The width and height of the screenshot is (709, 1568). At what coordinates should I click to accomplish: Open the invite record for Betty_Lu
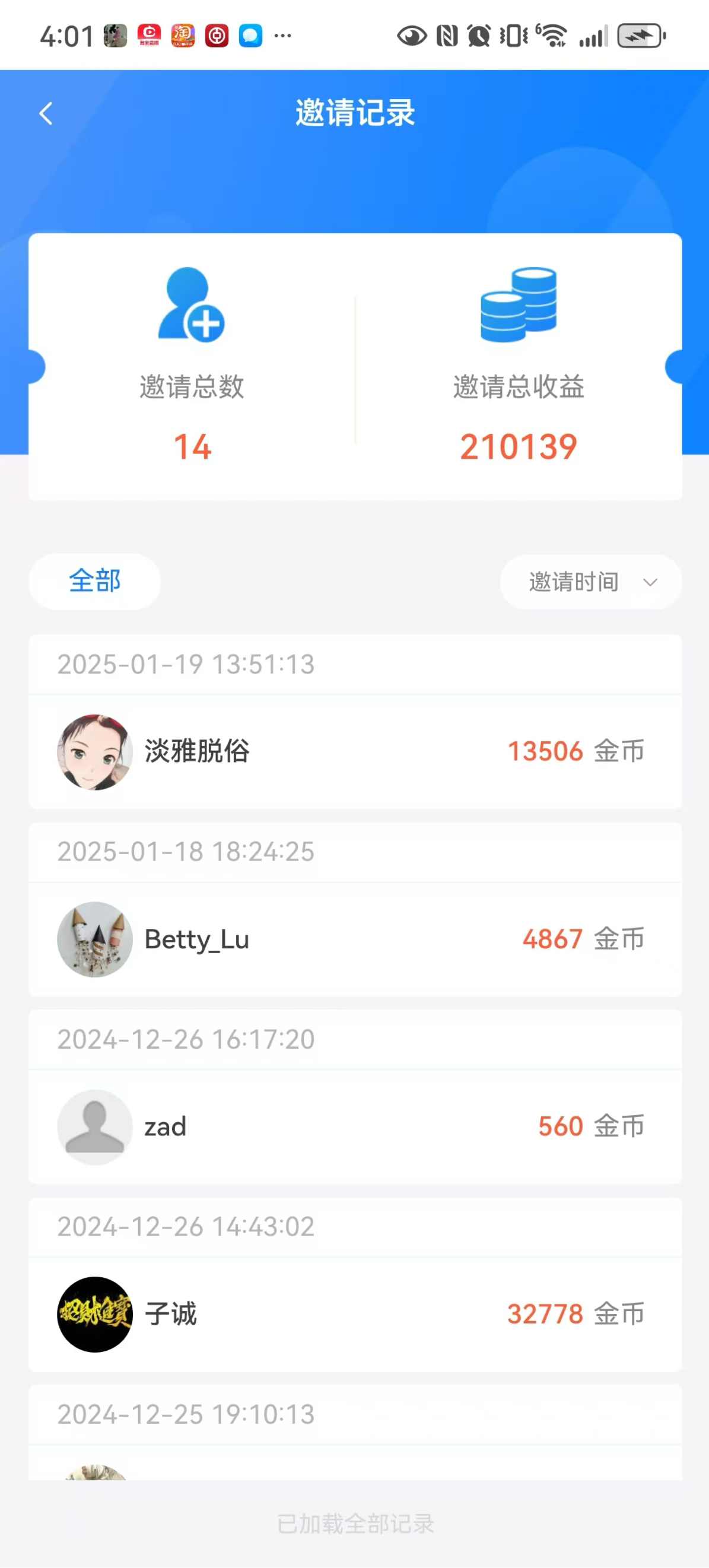pyautogui.click(x=354, y=939)
